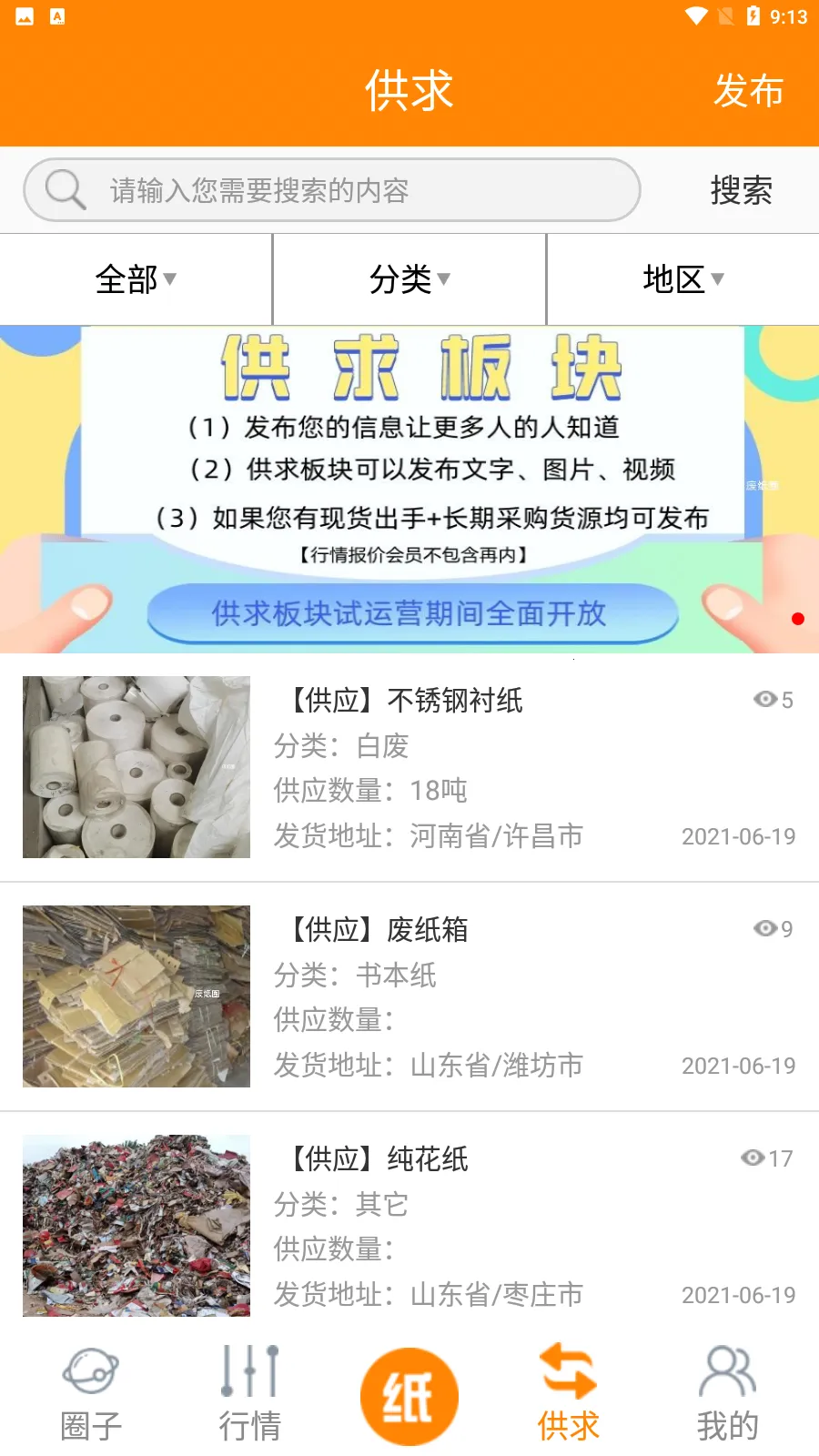This screenshot has height=1456, width=819.
Task: Open the 不锈钢衬纸 supply listing
Action: (409, 767)
